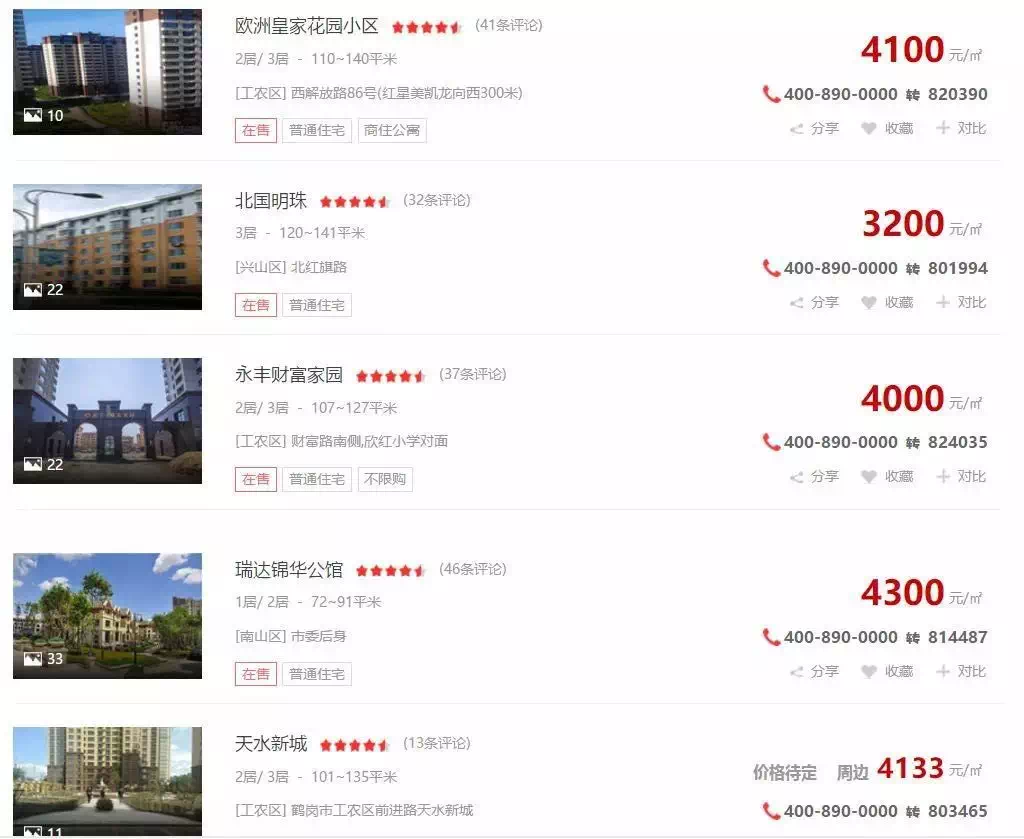This screenshot has height=839, width=1024.
Task: Open the 欧洲皇家花园小区 listing photo
Action: [x=107, y=70]
